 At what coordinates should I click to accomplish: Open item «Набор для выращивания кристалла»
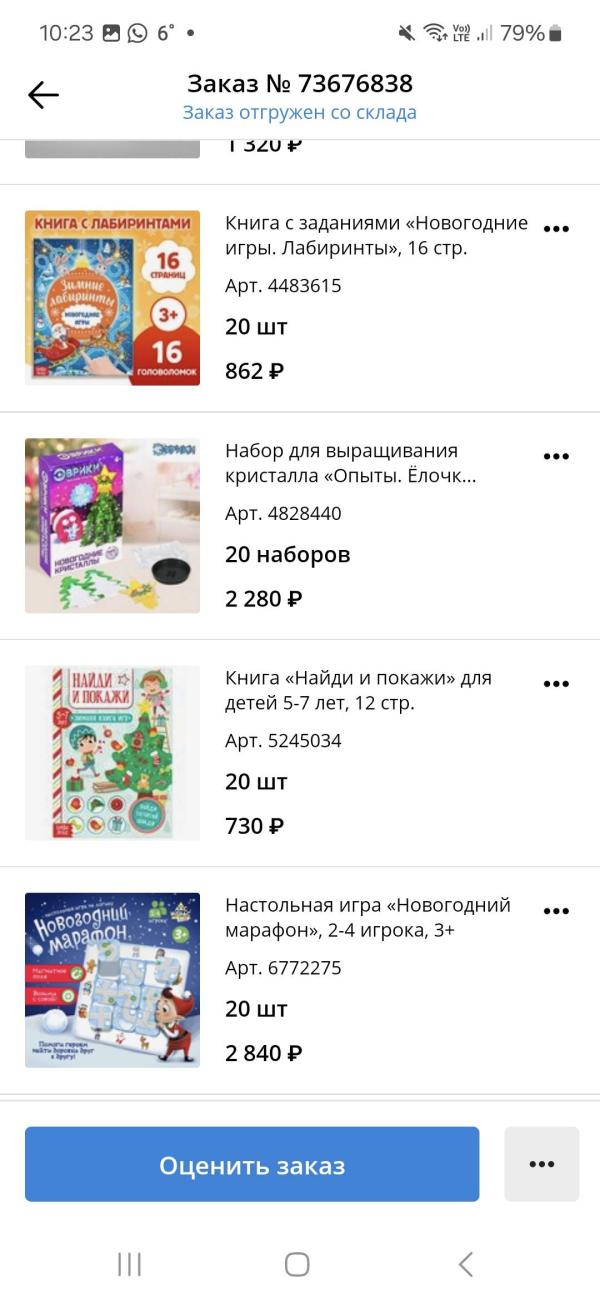[350, 463]
